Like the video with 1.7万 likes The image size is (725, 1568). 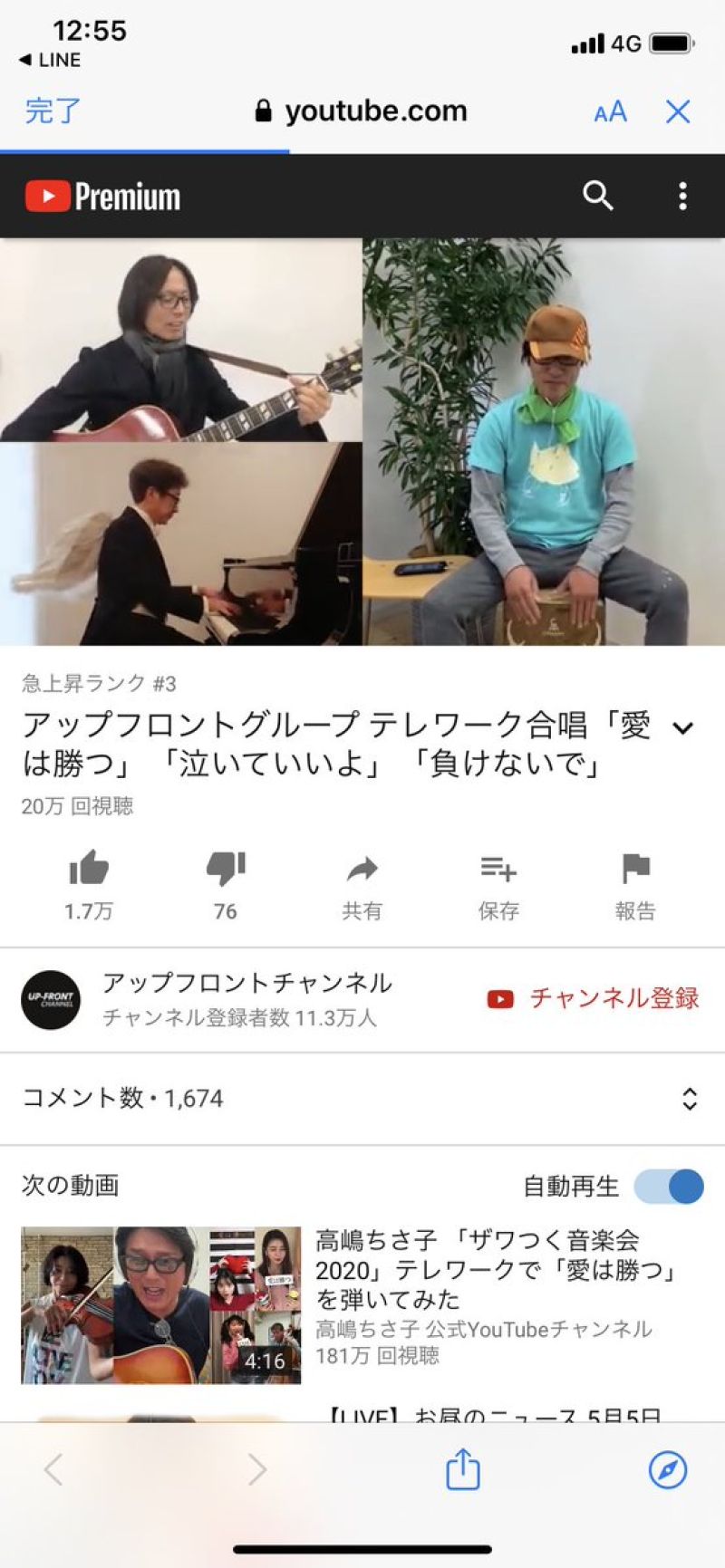click(89, 885)
